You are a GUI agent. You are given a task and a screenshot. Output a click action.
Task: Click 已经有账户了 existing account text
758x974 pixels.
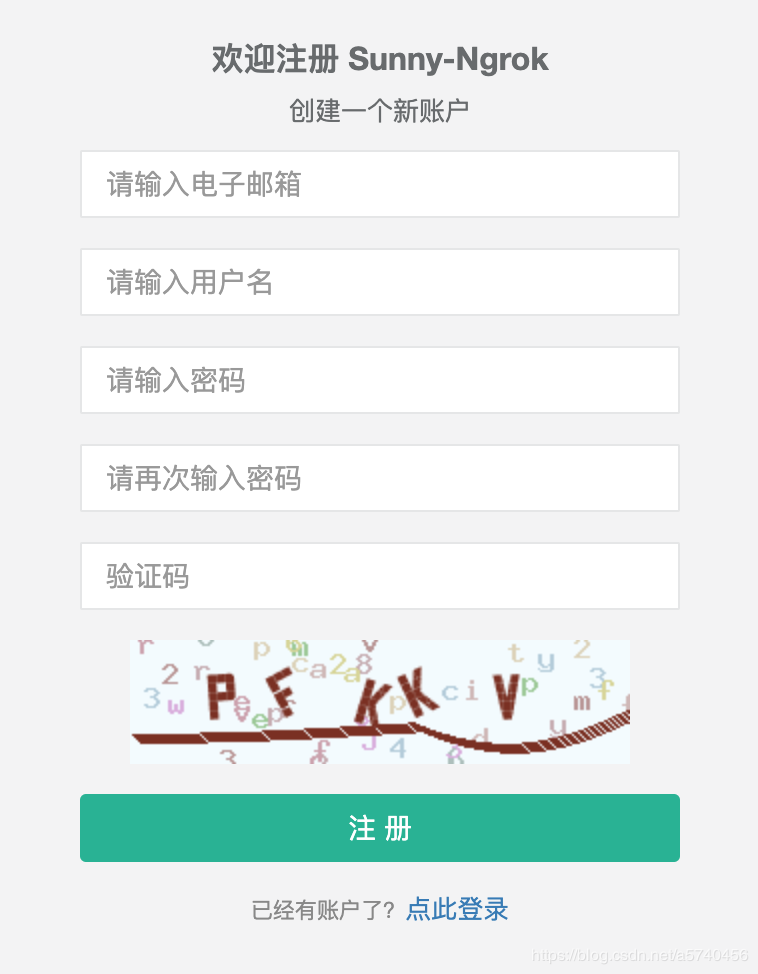point(320,909)
